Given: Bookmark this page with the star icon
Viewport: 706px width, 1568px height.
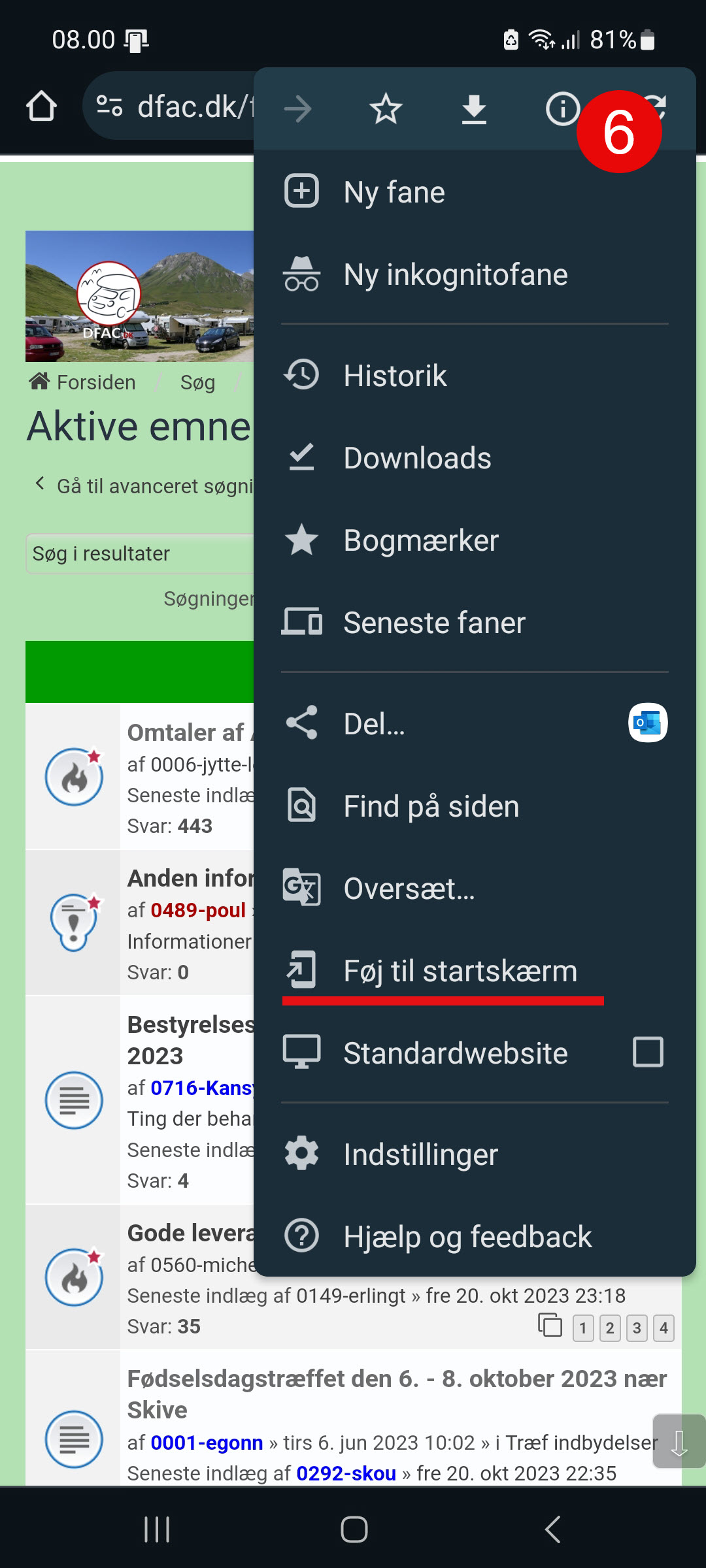Looking at the screenshot, I should [x=386, y=108].
